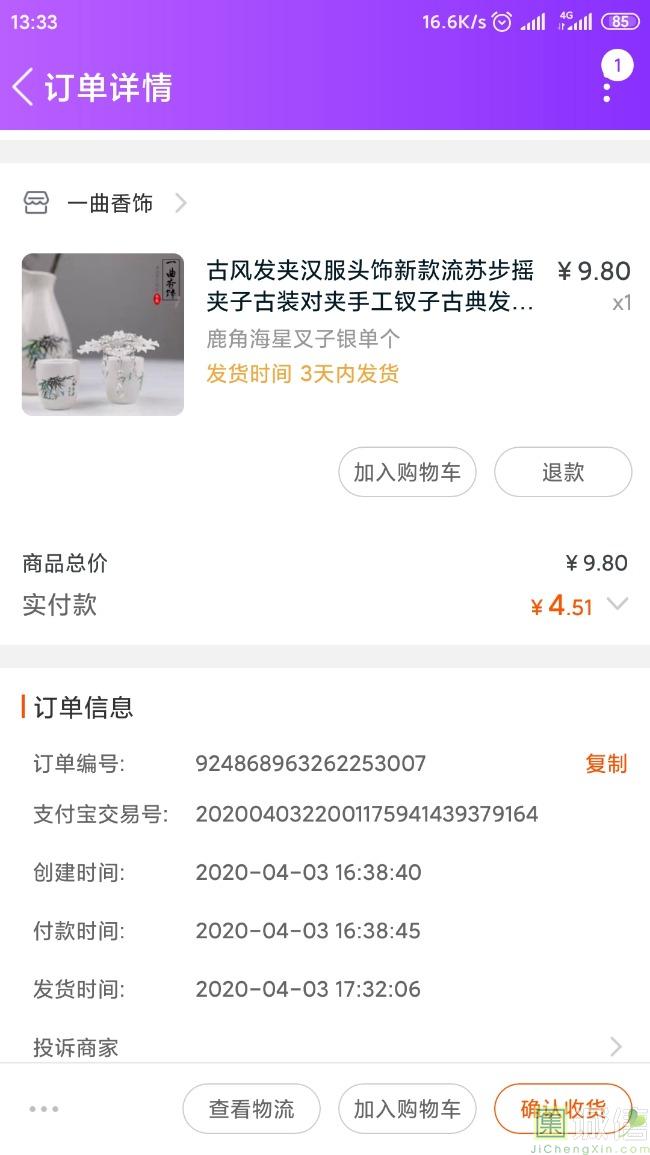Expand the 实付款 payment breakdown
The image size is (650, 1155).
[617, 605]
